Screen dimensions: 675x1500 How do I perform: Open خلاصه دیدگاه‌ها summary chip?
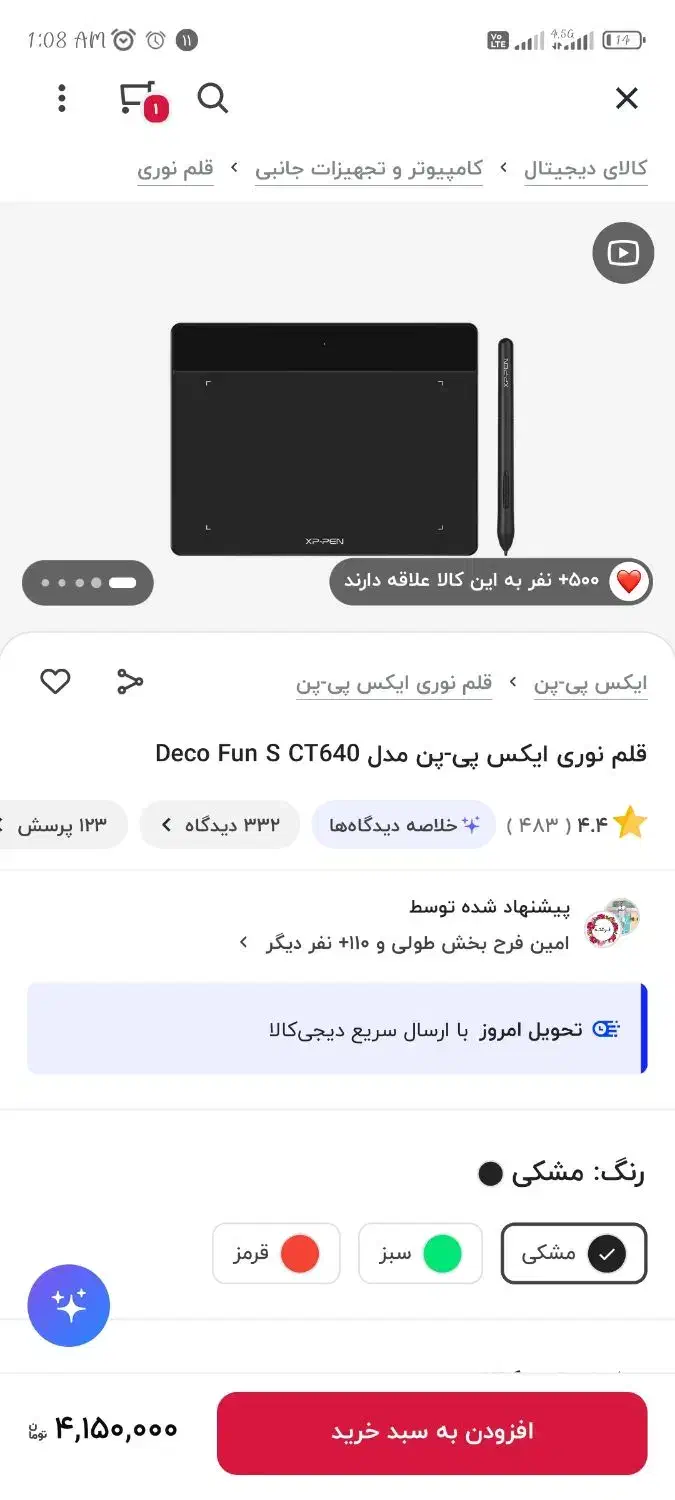click(x=404, y=825)
